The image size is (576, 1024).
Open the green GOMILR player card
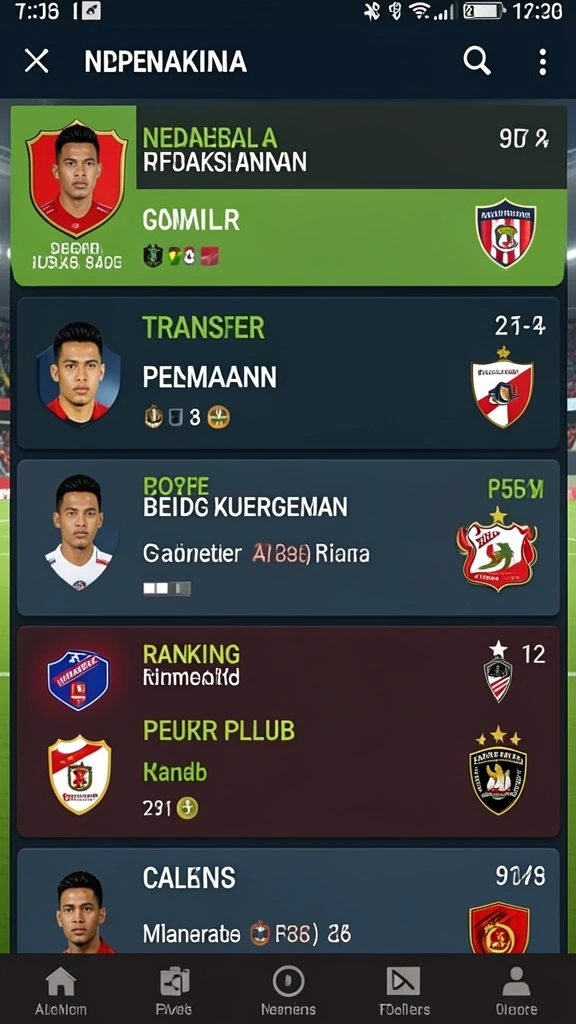(x=288, y=196)
